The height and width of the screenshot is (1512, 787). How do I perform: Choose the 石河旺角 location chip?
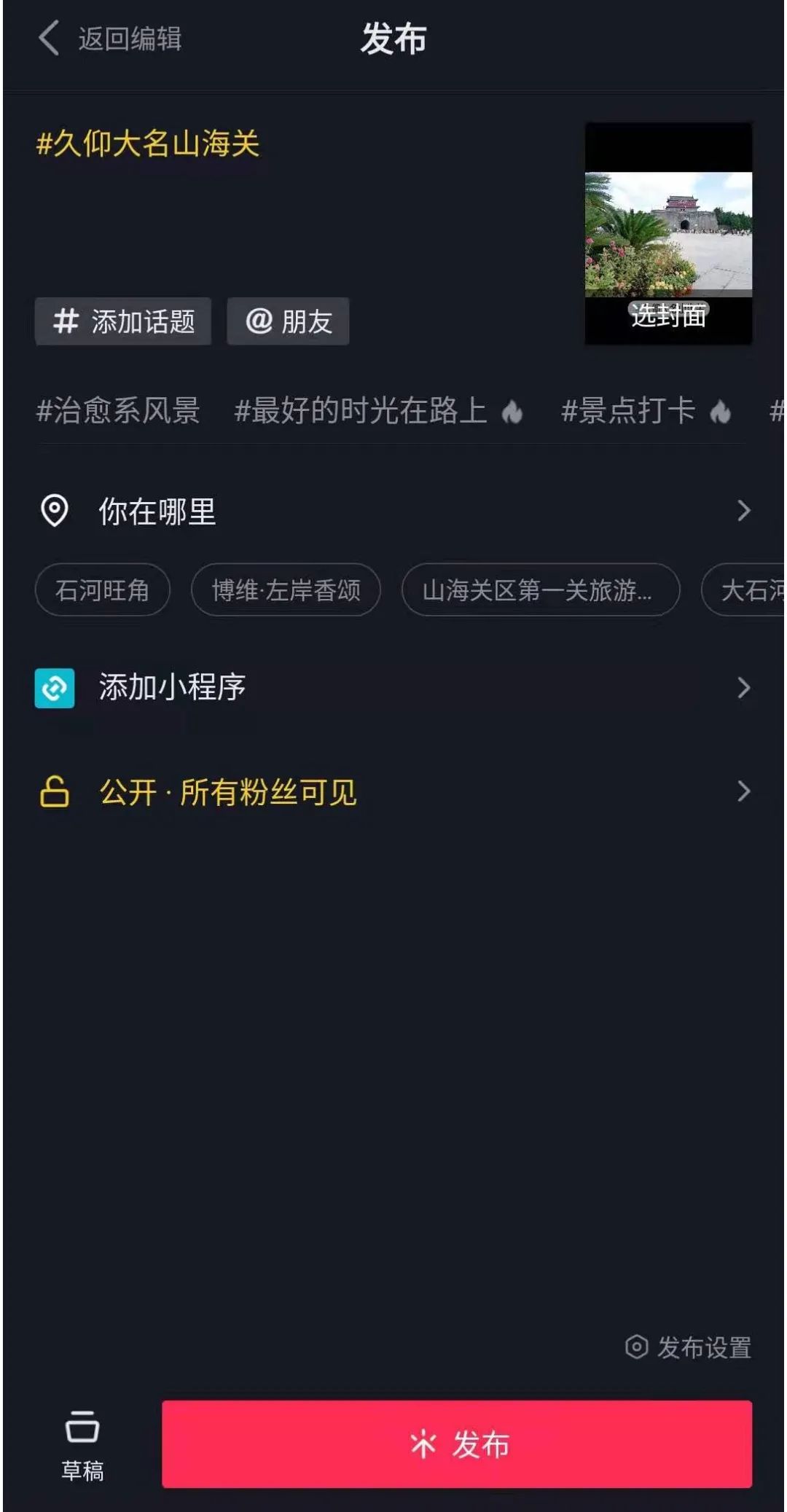[x=103, y=590]
